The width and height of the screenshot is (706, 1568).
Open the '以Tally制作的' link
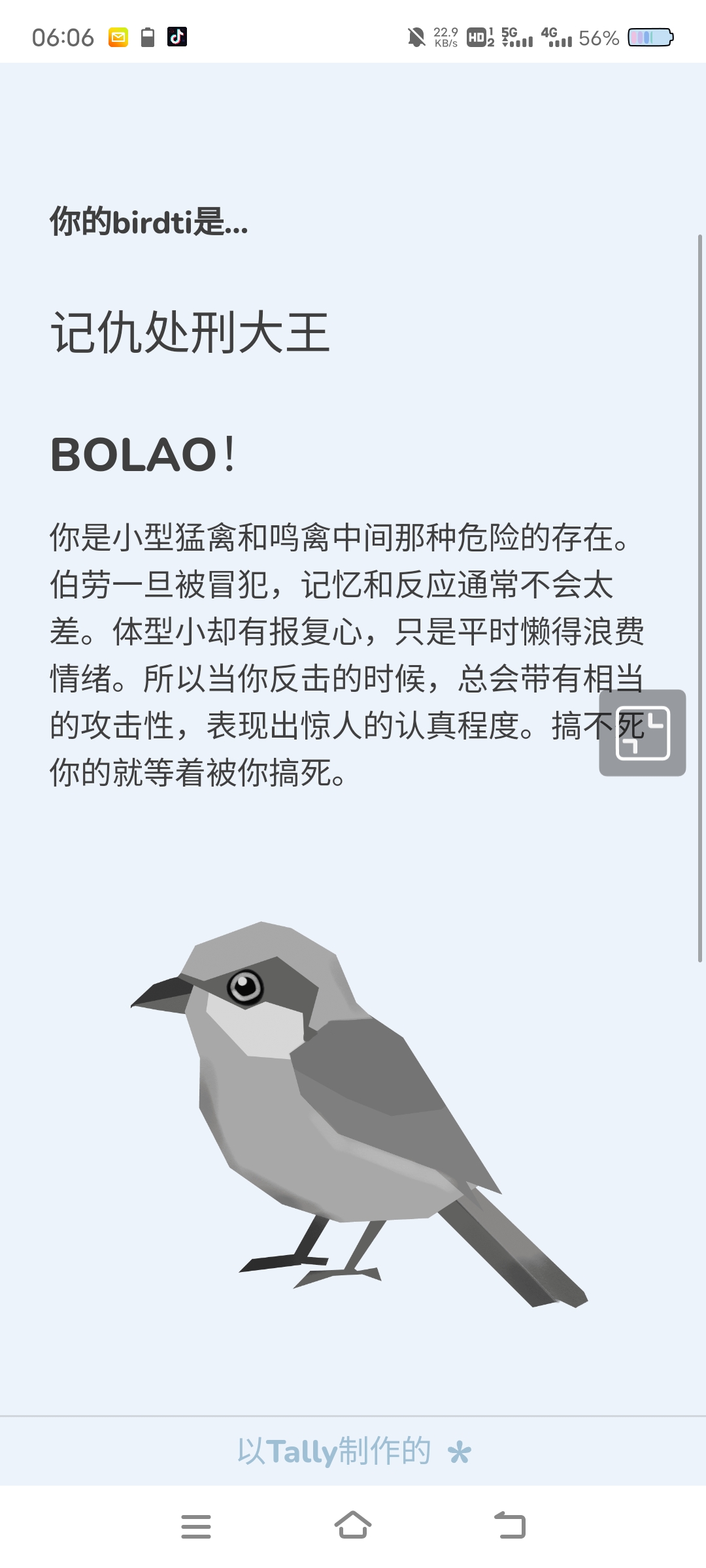point(353,1451)
